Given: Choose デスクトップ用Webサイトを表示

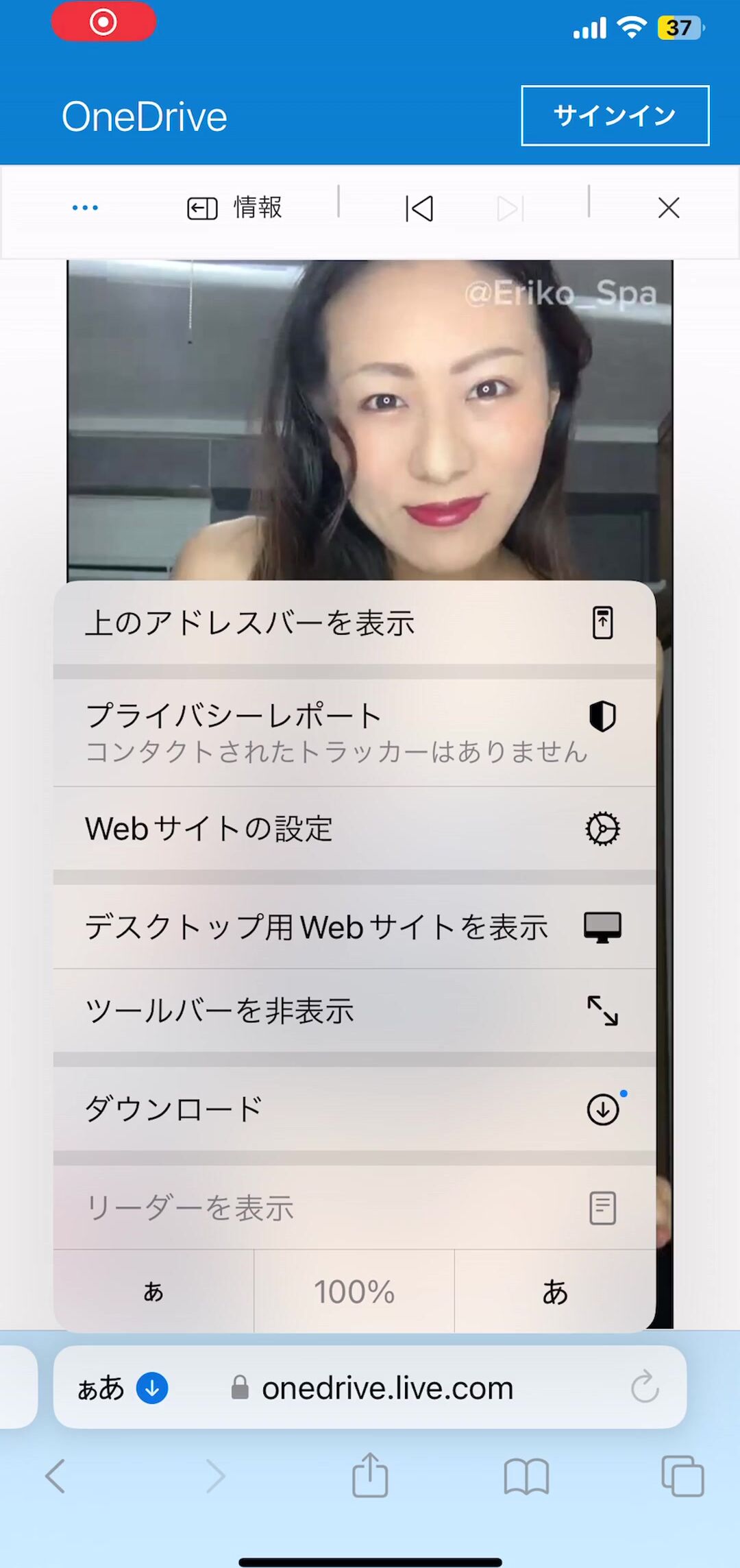Looking at the screenshot, I should point(354,927).
